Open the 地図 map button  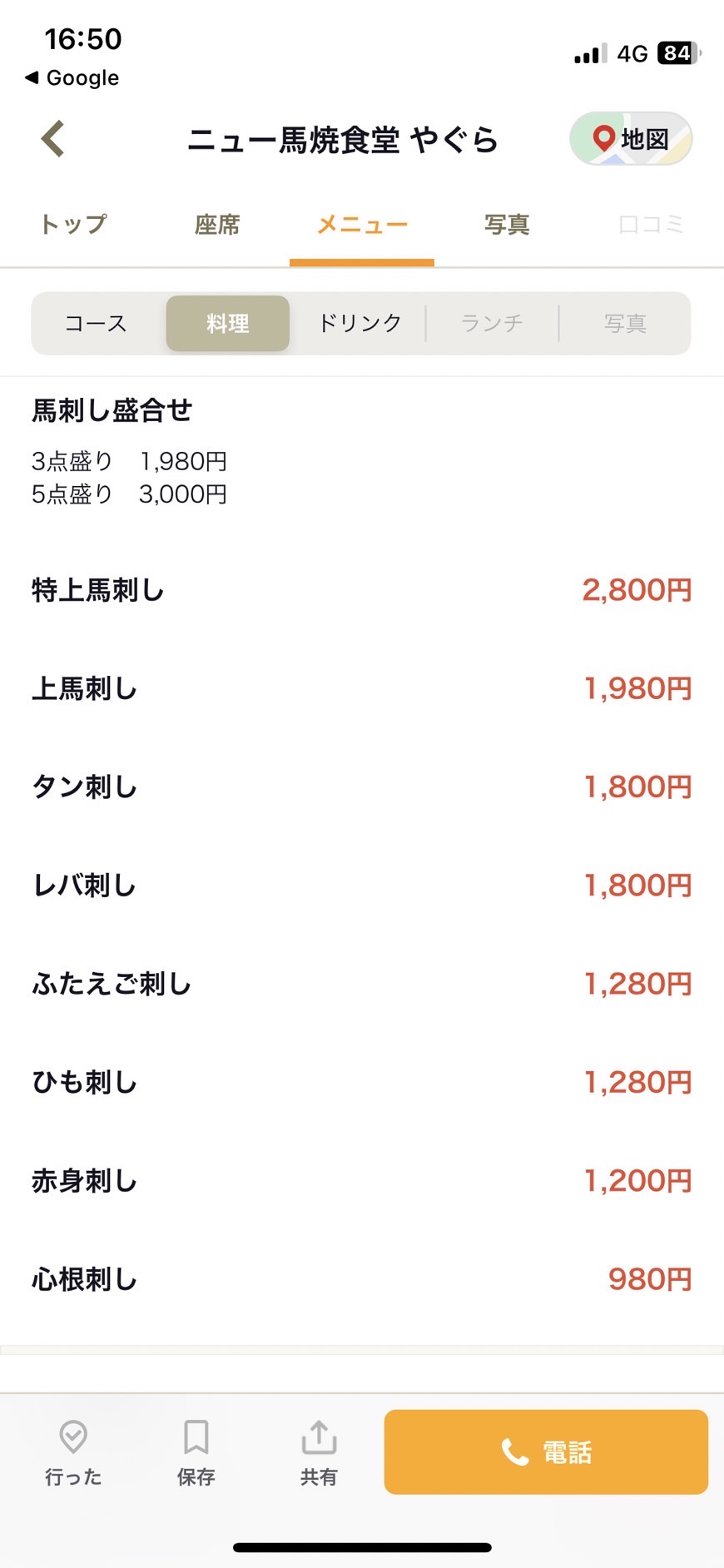pyautogui.click(x=631, y=139)
